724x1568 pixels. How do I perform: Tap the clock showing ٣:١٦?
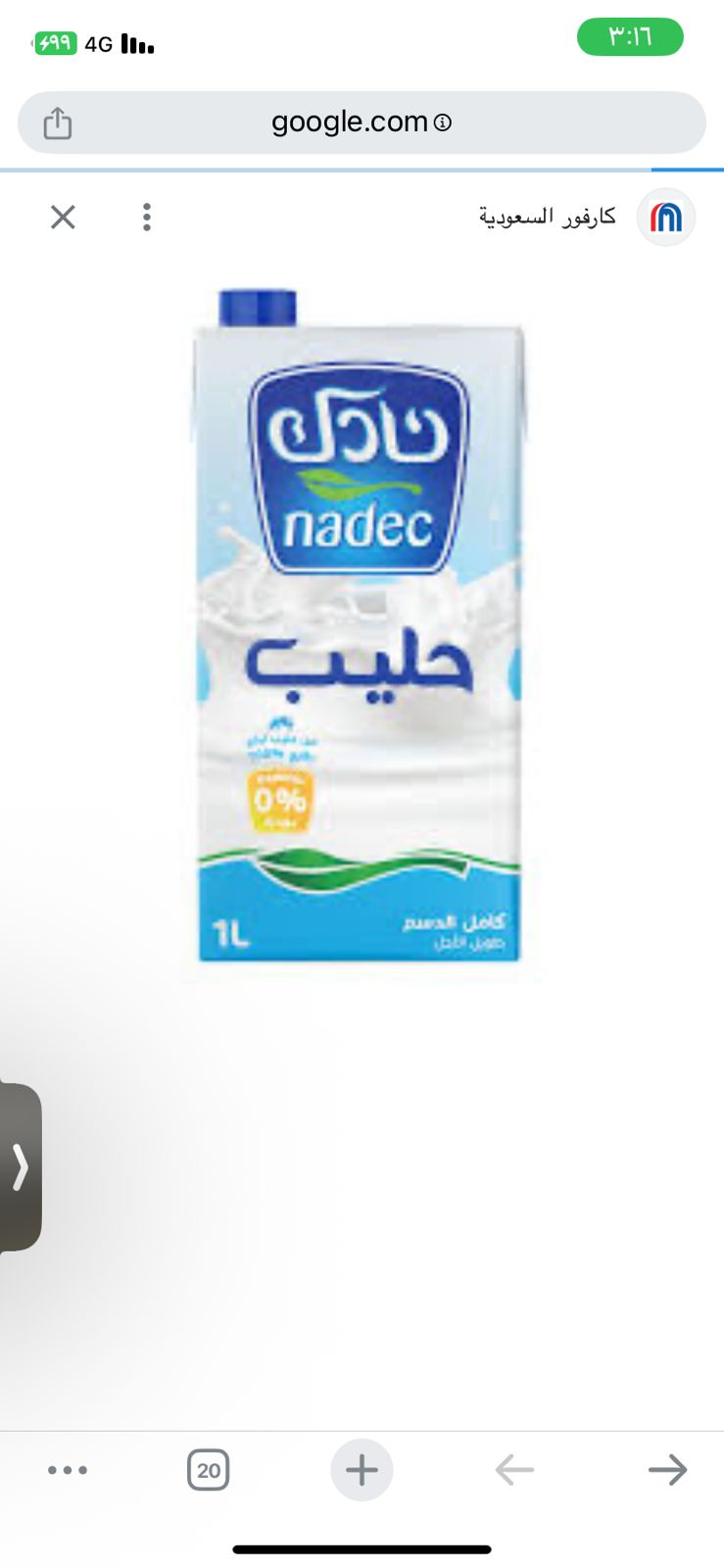(x=630, y=37)
